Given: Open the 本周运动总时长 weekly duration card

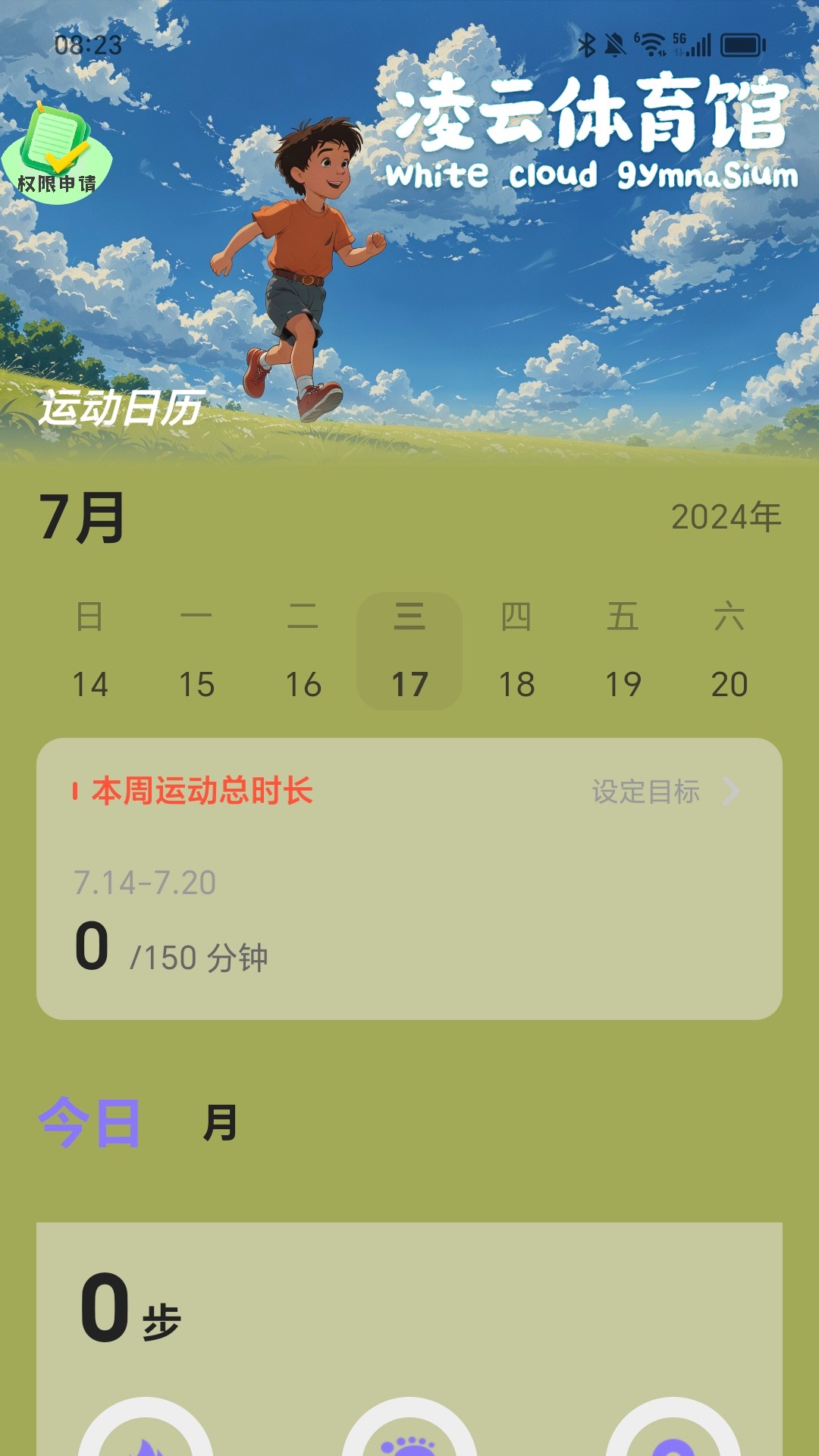Looking at the screenshot, I should coord(409,879).
